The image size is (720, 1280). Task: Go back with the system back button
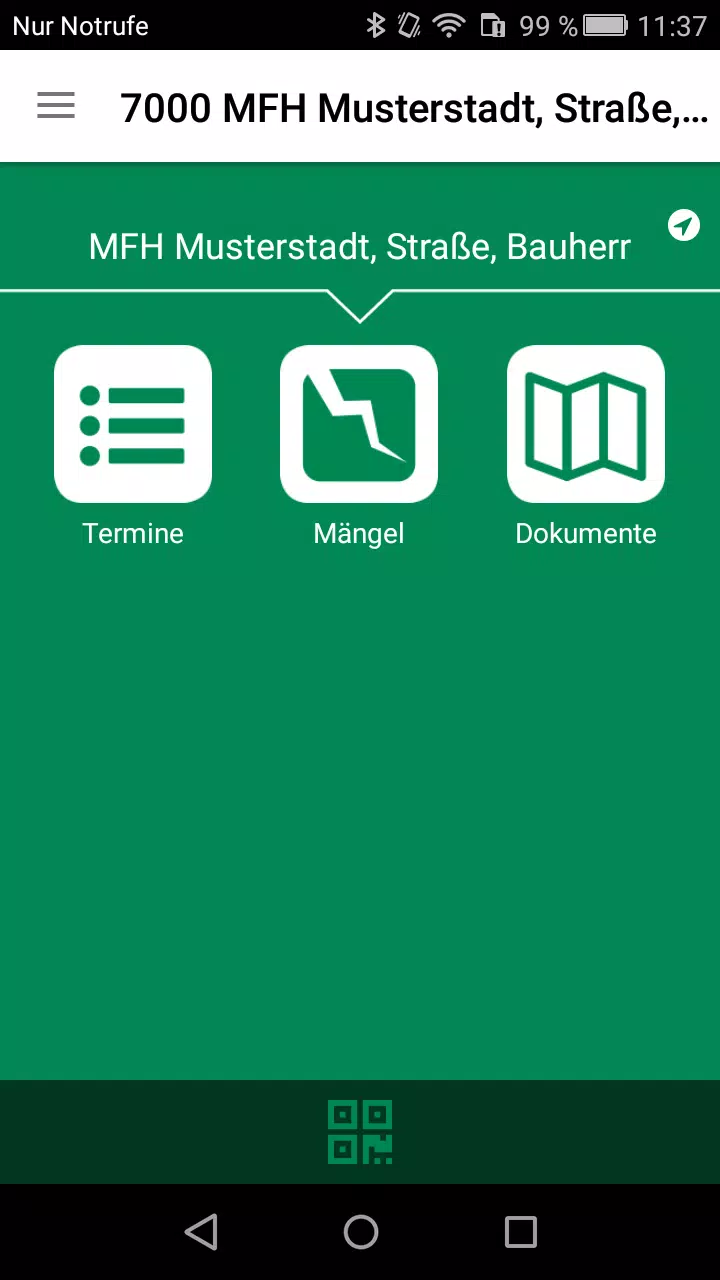201,1232
